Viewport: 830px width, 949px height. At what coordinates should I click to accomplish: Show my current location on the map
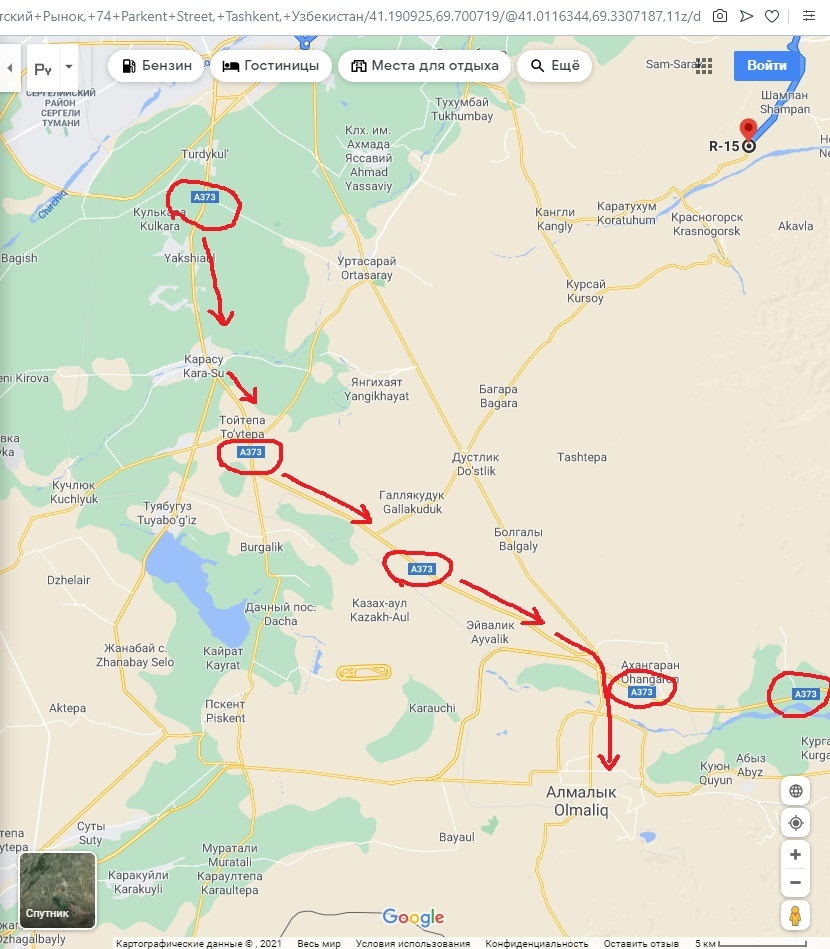(x=795, y=823)
